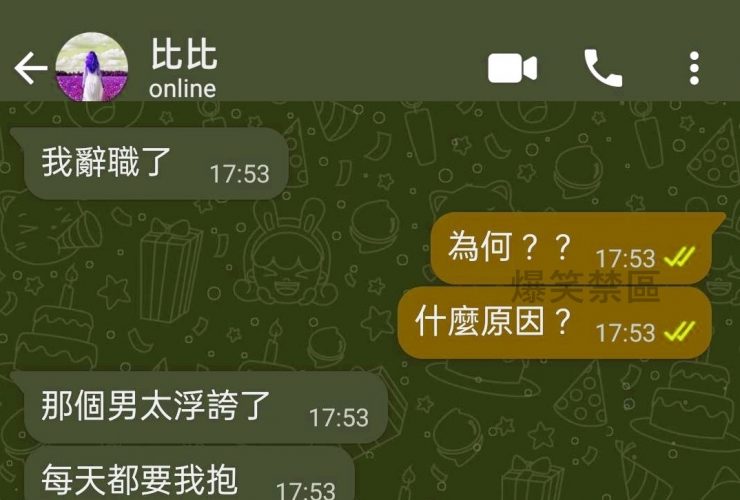This screenshot has height=500, width=740.
Task: Open the overflow menu
Action: tap(694, 68)
